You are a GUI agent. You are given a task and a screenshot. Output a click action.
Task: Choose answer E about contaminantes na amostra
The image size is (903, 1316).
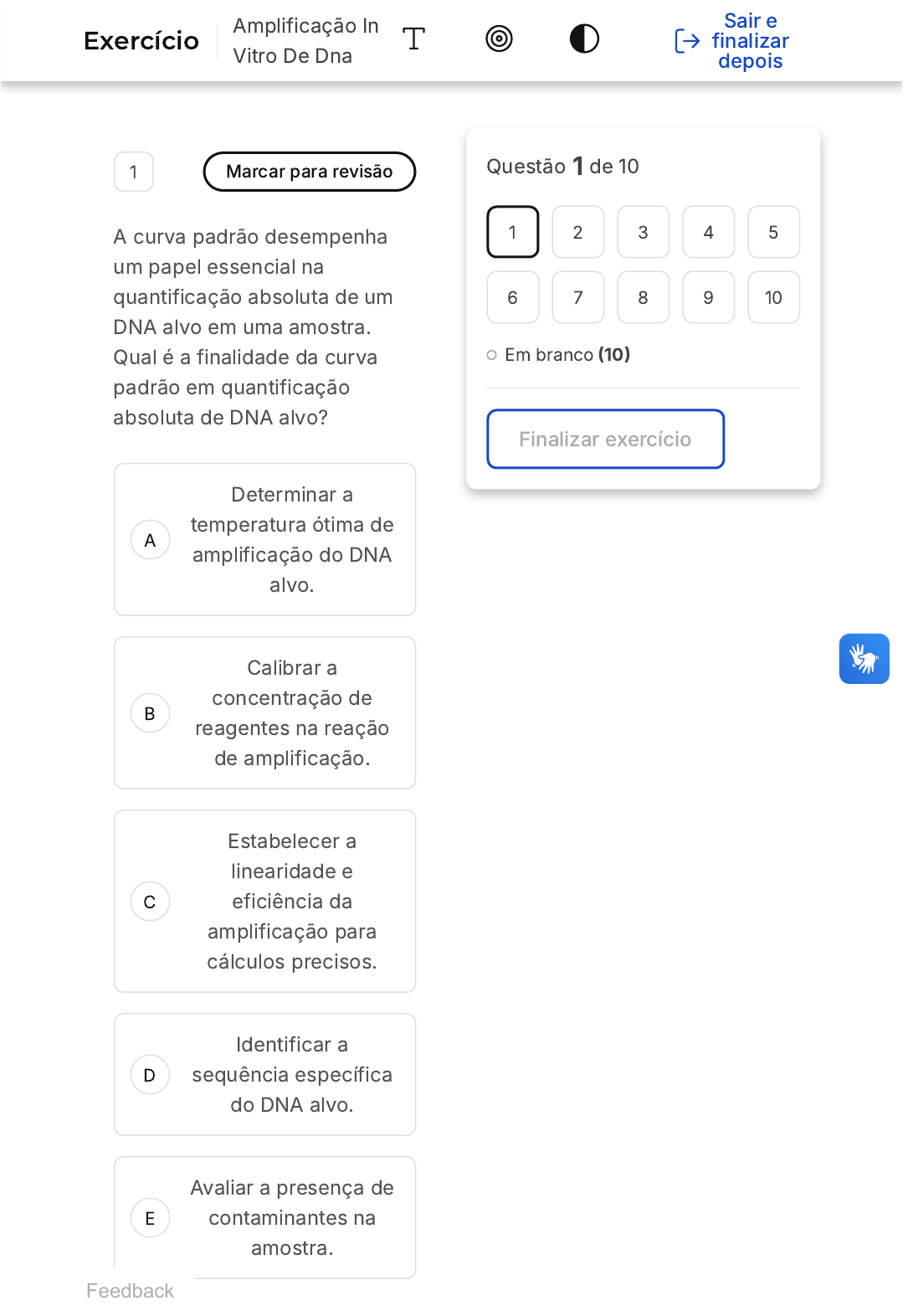click(x=264, y=1218)
